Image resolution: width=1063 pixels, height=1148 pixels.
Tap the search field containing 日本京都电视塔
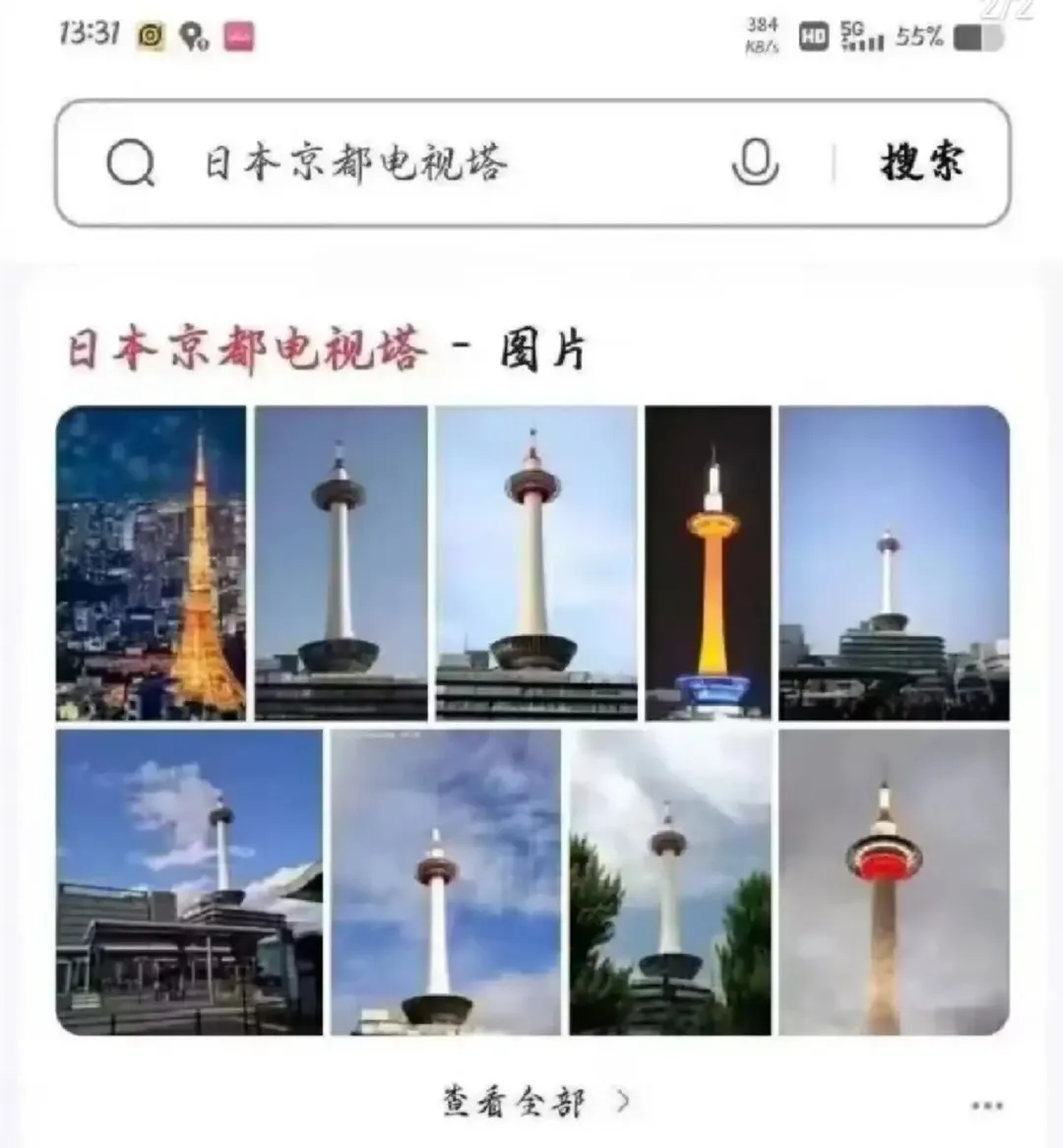coord(443,163)
